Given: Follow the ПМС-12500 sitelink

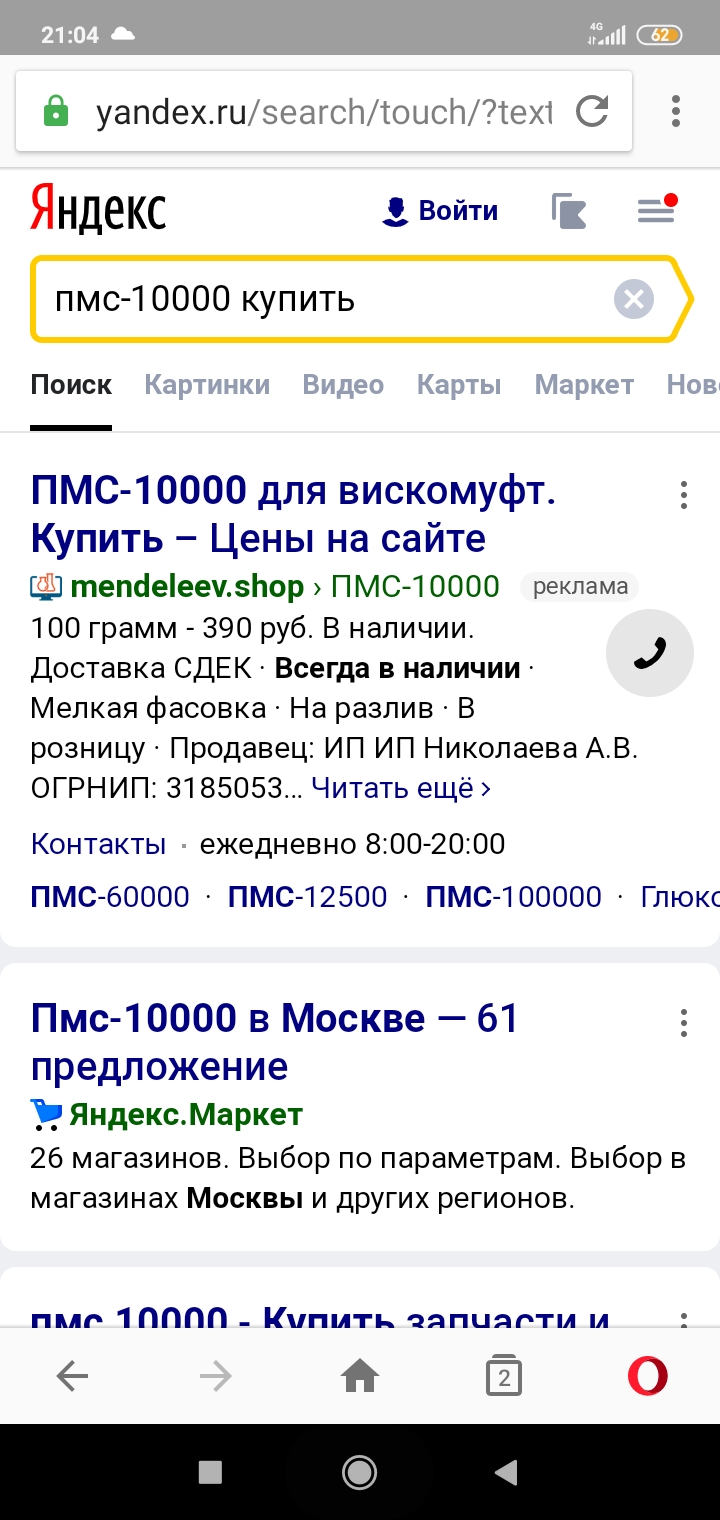Looking at the screenshot, I should (307, 897).
